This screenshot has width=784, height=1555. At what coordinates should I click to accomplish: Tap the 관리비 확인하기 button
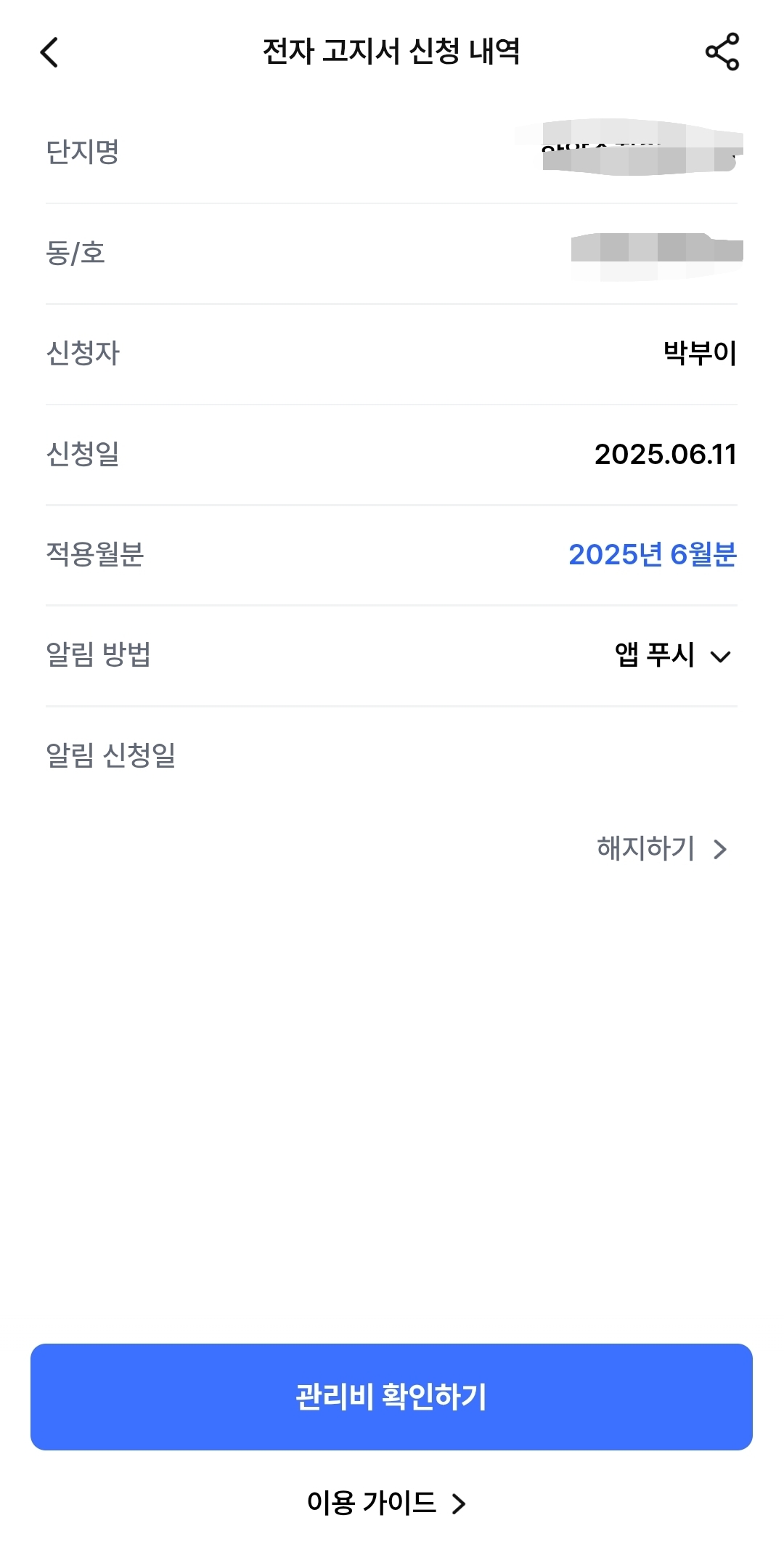pyautogui.click(x=391, y=1396)
